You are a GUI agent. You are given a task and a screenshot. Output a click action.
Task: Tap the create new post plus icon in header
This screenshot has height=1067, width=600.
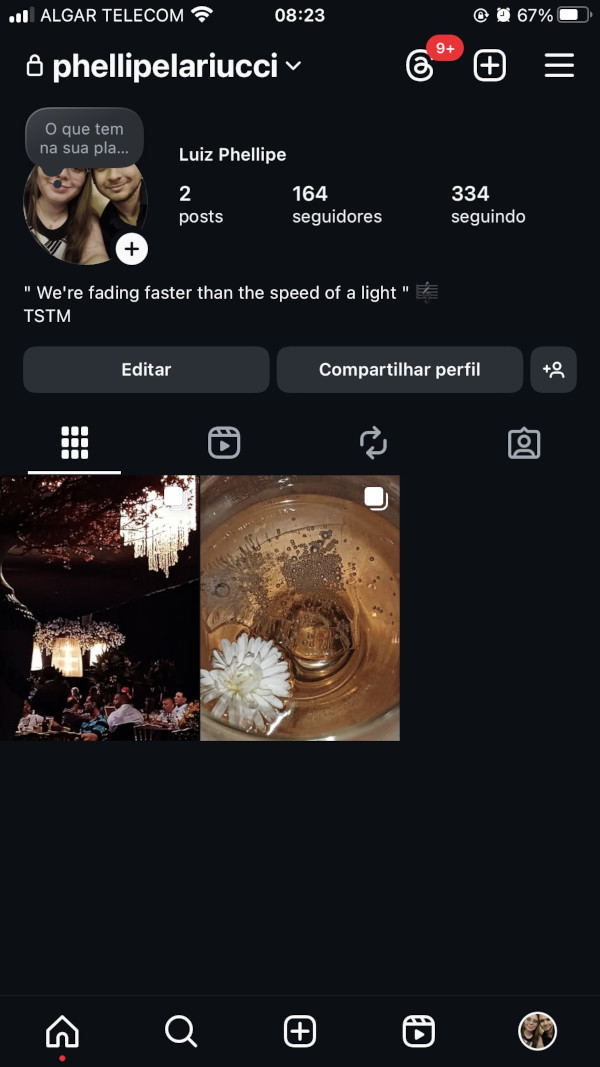click(489, 66)
